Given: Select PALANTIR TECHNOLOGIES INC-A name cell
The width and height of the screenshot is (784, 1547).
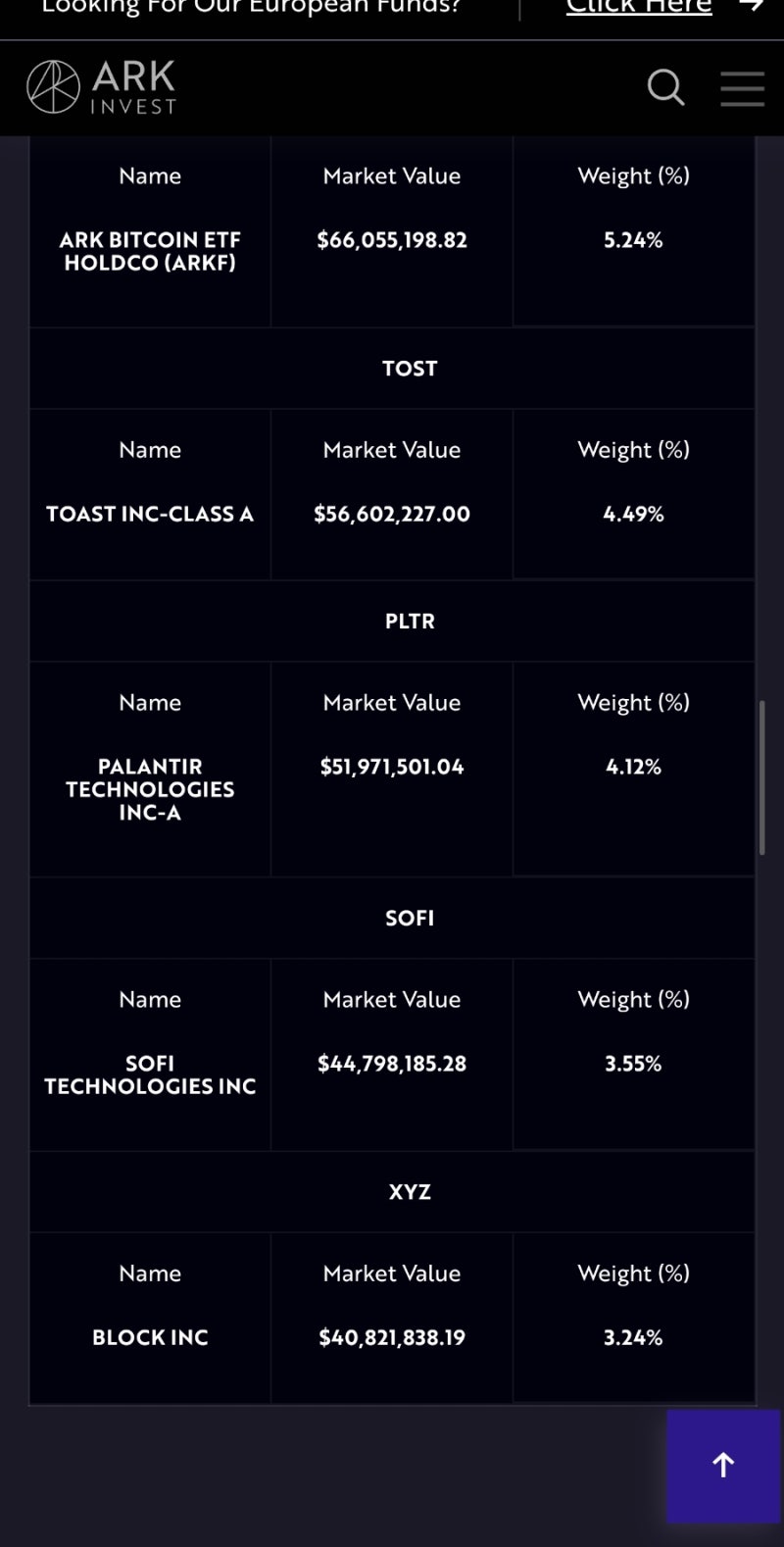Looking at the screenshot, I should pyautogui.click(x=149, y=789).
